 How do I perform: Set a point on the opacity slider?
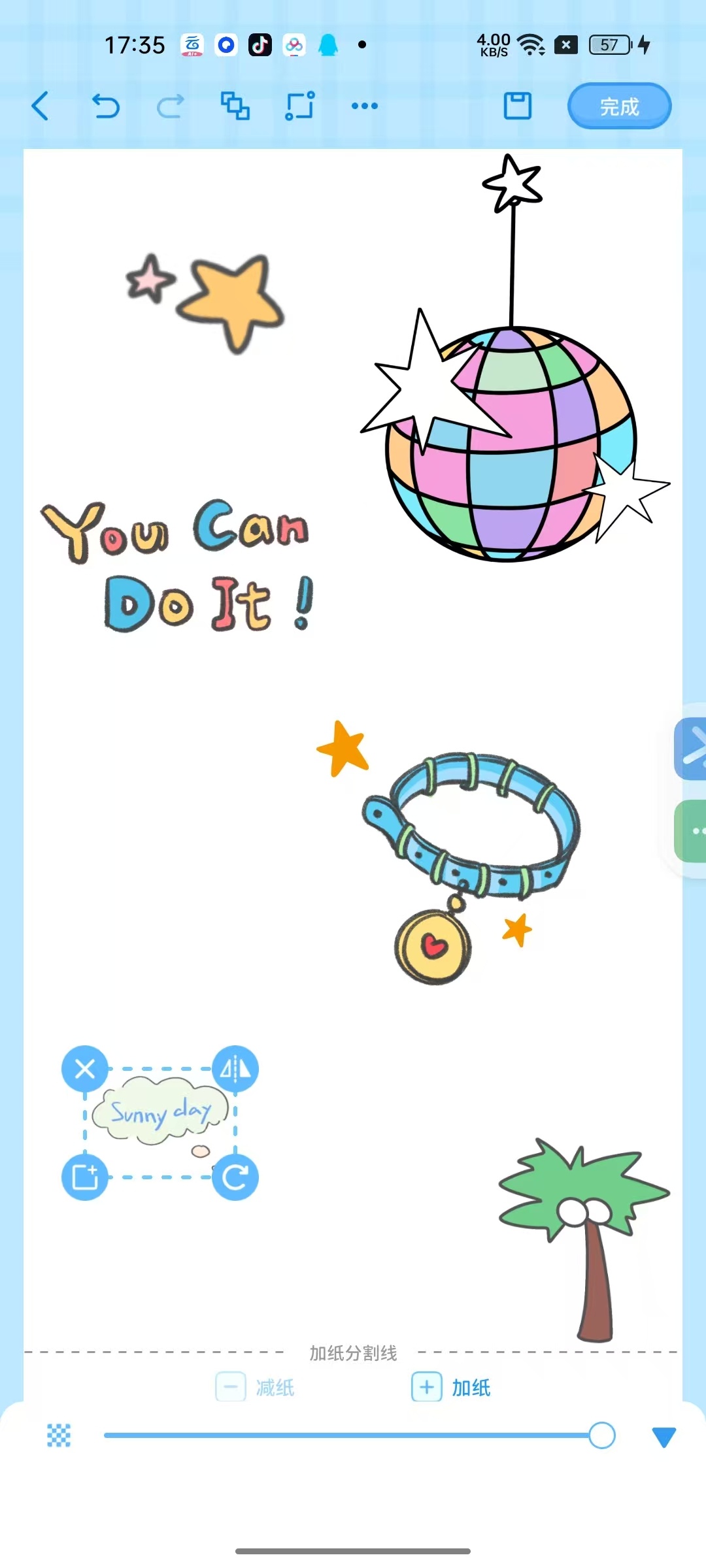[x=353, y=1435]
